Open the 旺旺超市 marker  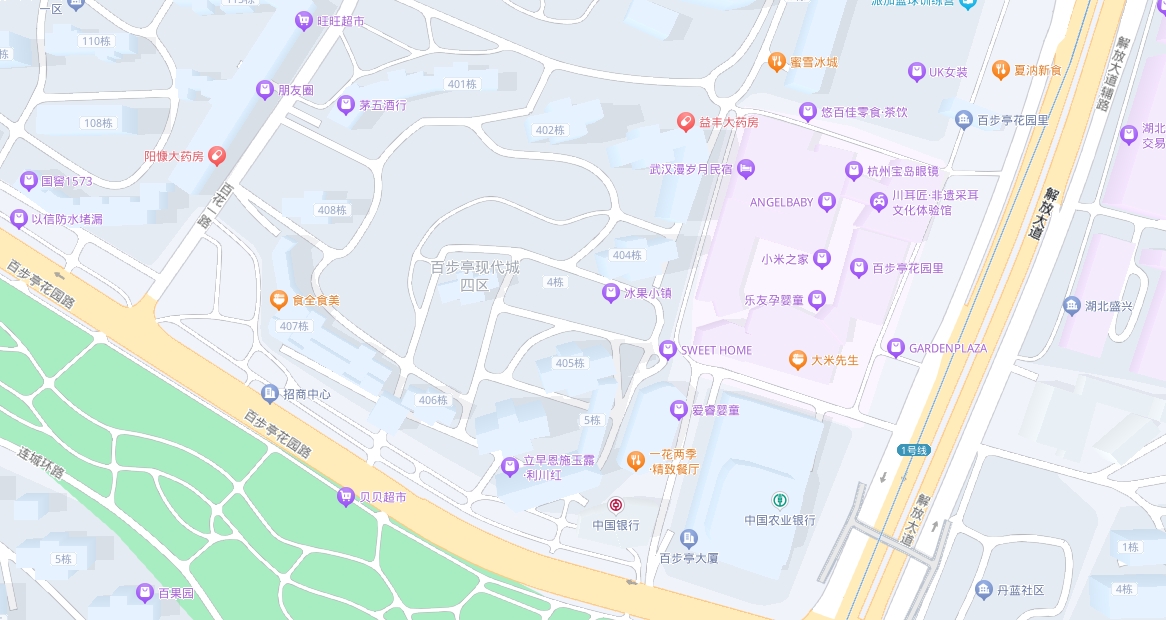pyautogui.click(x=303, y=21)
